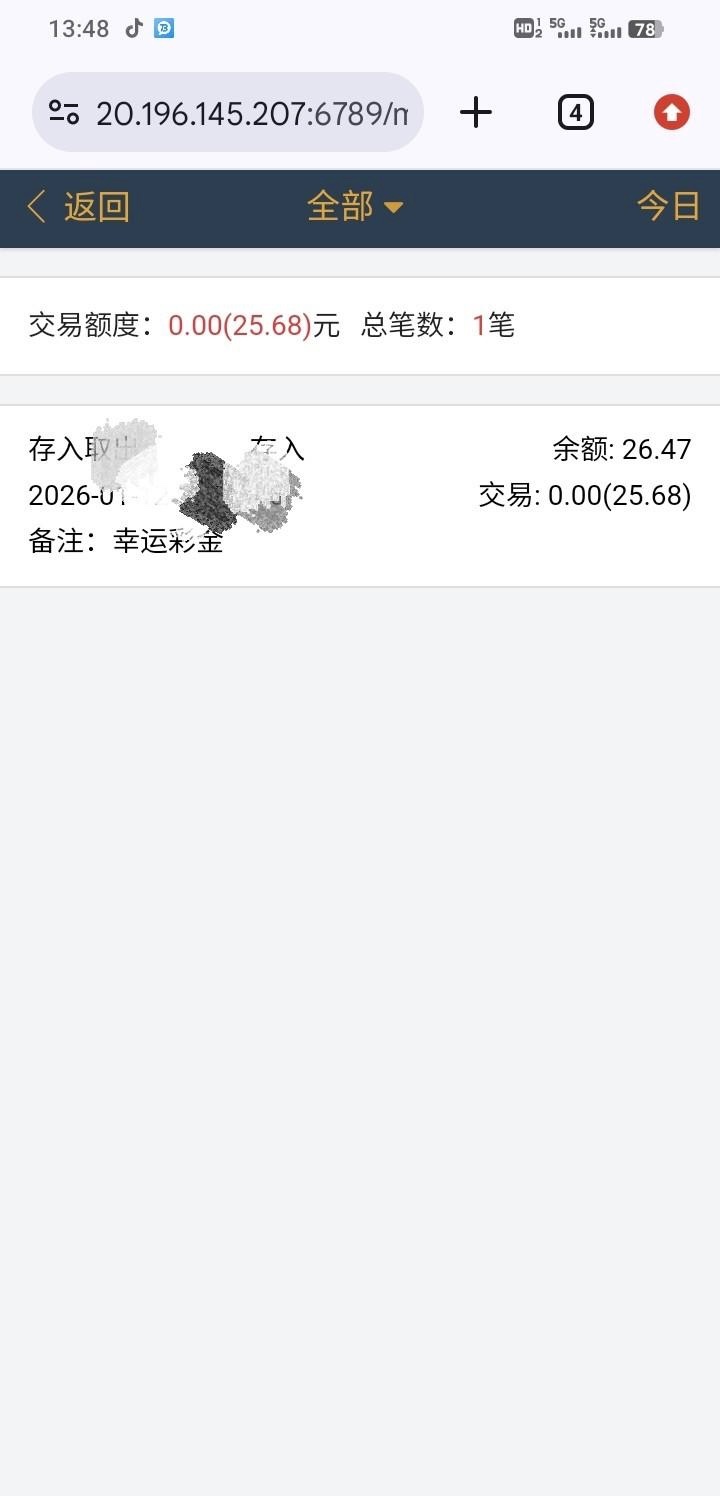Image resolution: width=720 pixels, height=1496 pixels.
Task: Select the 今日 date filter
Action: [x=668, y=207]
